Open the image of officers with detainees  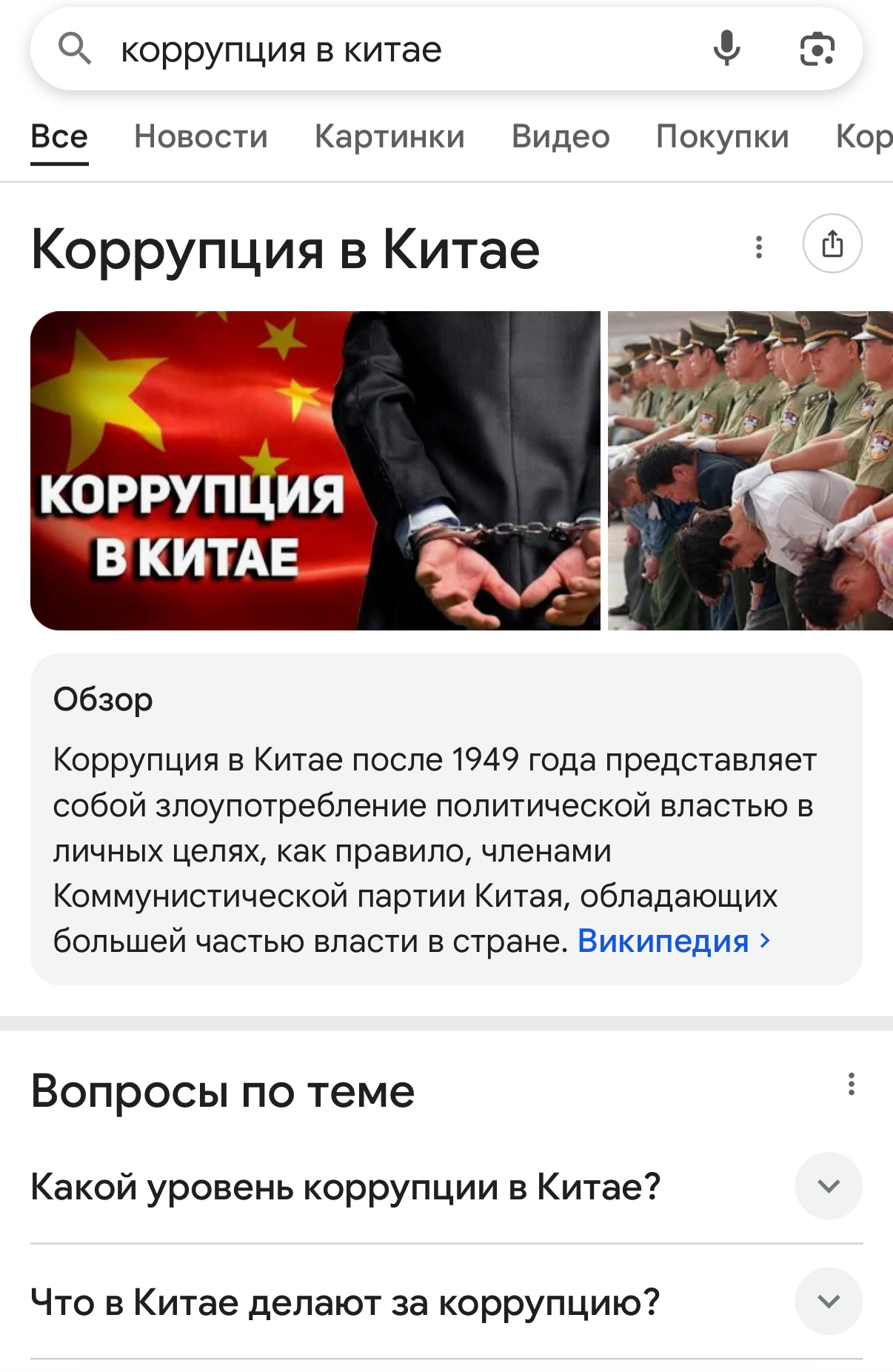pyautogui.click(x=749, y=470)
